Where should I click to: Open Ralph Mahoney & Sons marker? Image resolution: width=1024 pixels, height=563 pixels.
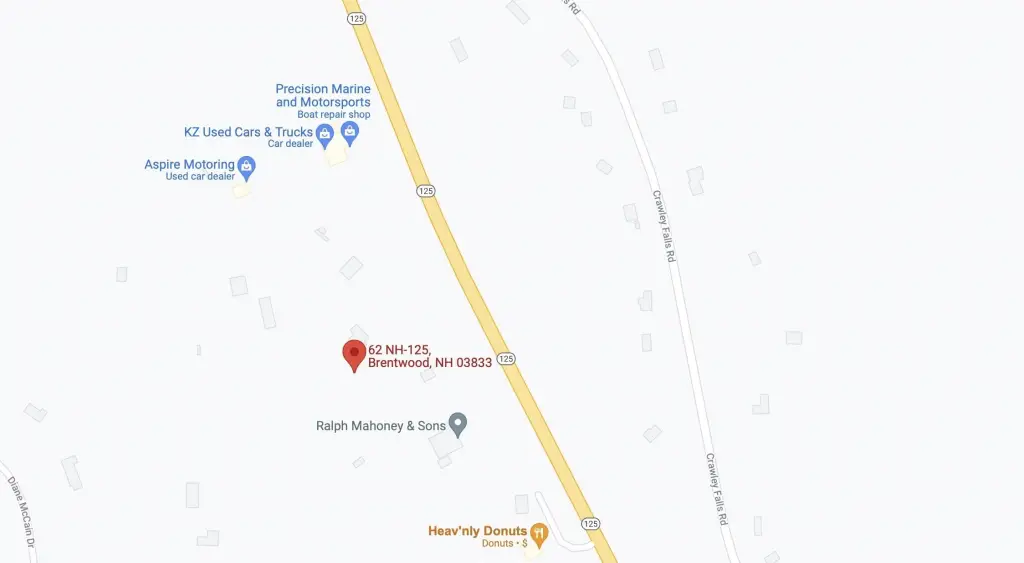point(457,425)
